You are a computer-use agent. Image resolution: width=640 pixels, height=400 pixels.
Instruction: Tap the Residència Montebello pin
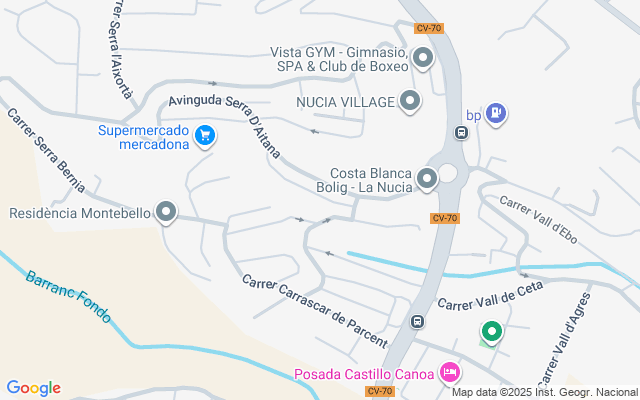pyautogui.click(x=166, y=212)
